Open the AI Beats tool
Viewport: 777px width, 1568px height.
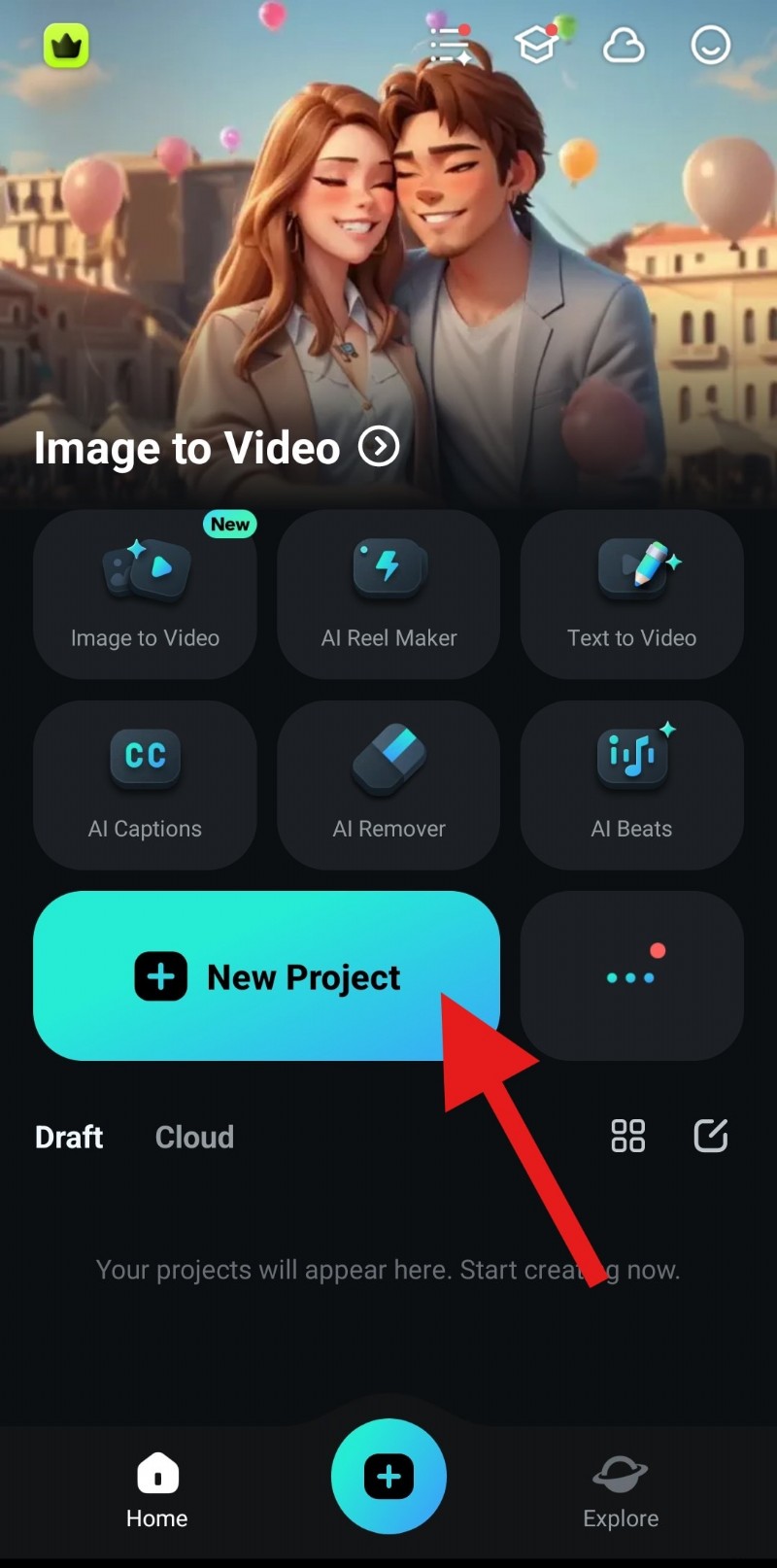(x=631, y=783)
